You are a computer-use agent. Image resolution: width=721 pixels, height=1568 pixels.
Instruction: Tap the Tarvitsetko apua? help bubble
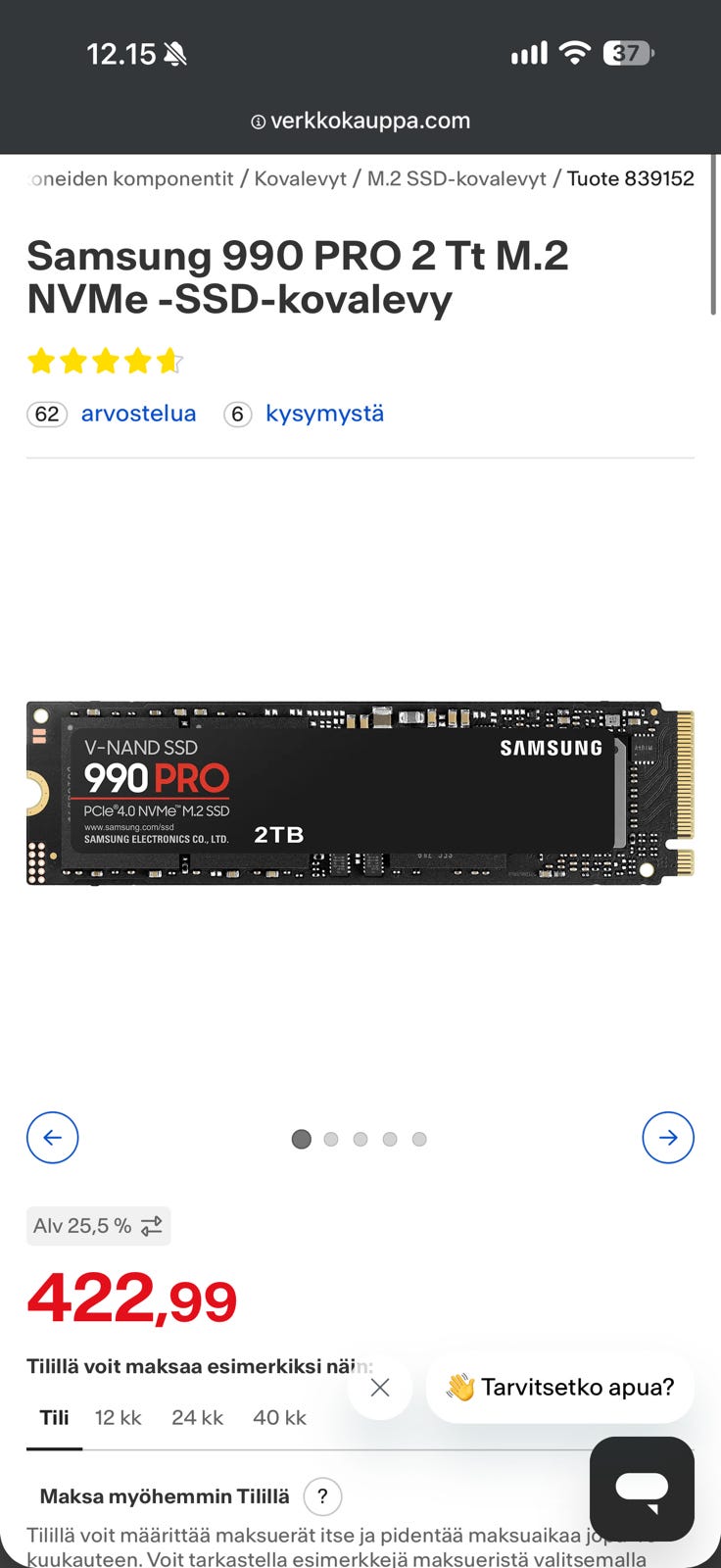(560, 1387)
